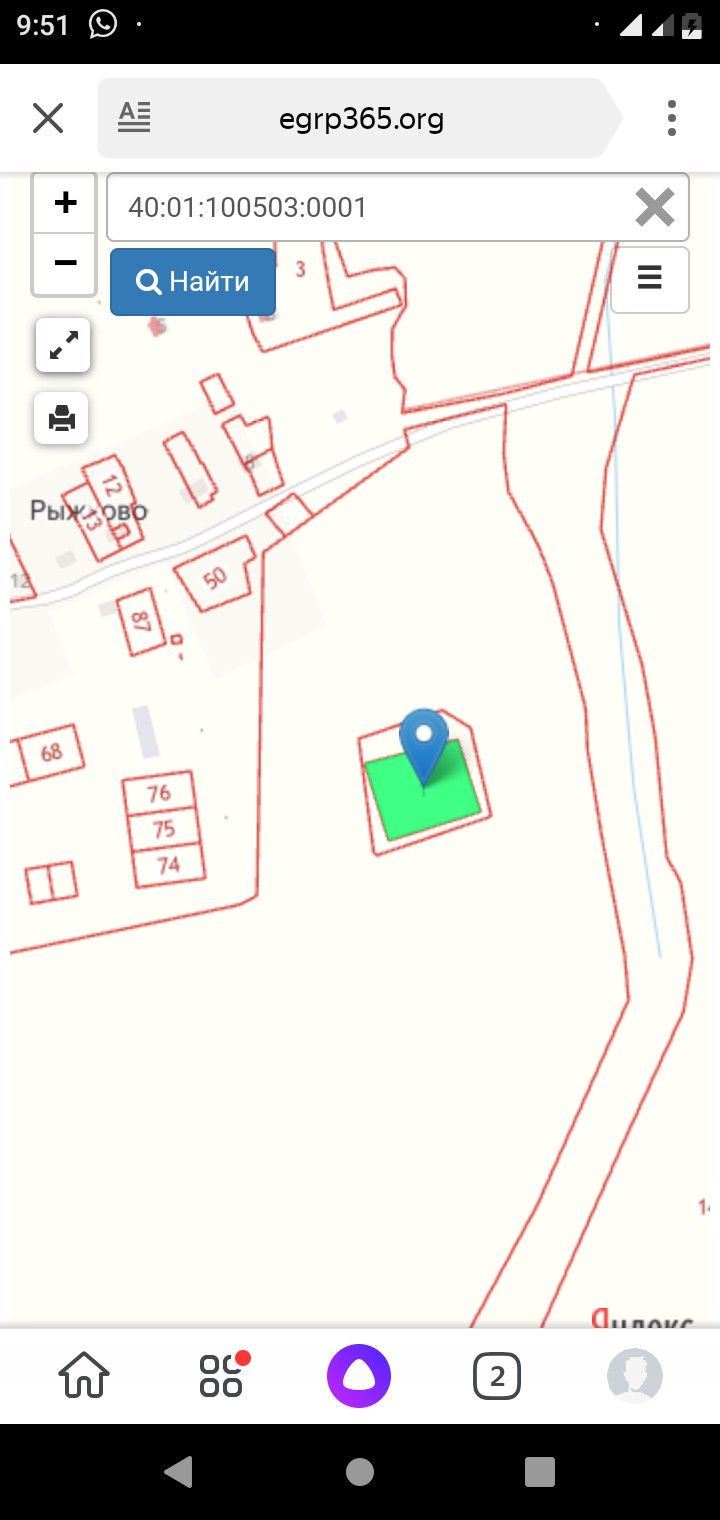This screenshot has width=720, height=1520.
Task: Close the browser tab with the X
Action: [48, 119]
